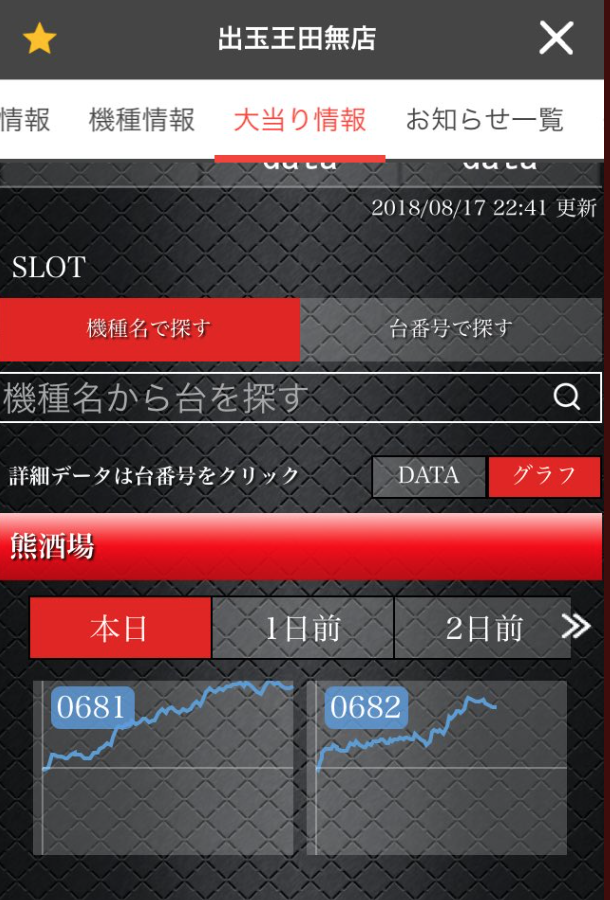Select the 大当り情報 tab

(299, 120)
